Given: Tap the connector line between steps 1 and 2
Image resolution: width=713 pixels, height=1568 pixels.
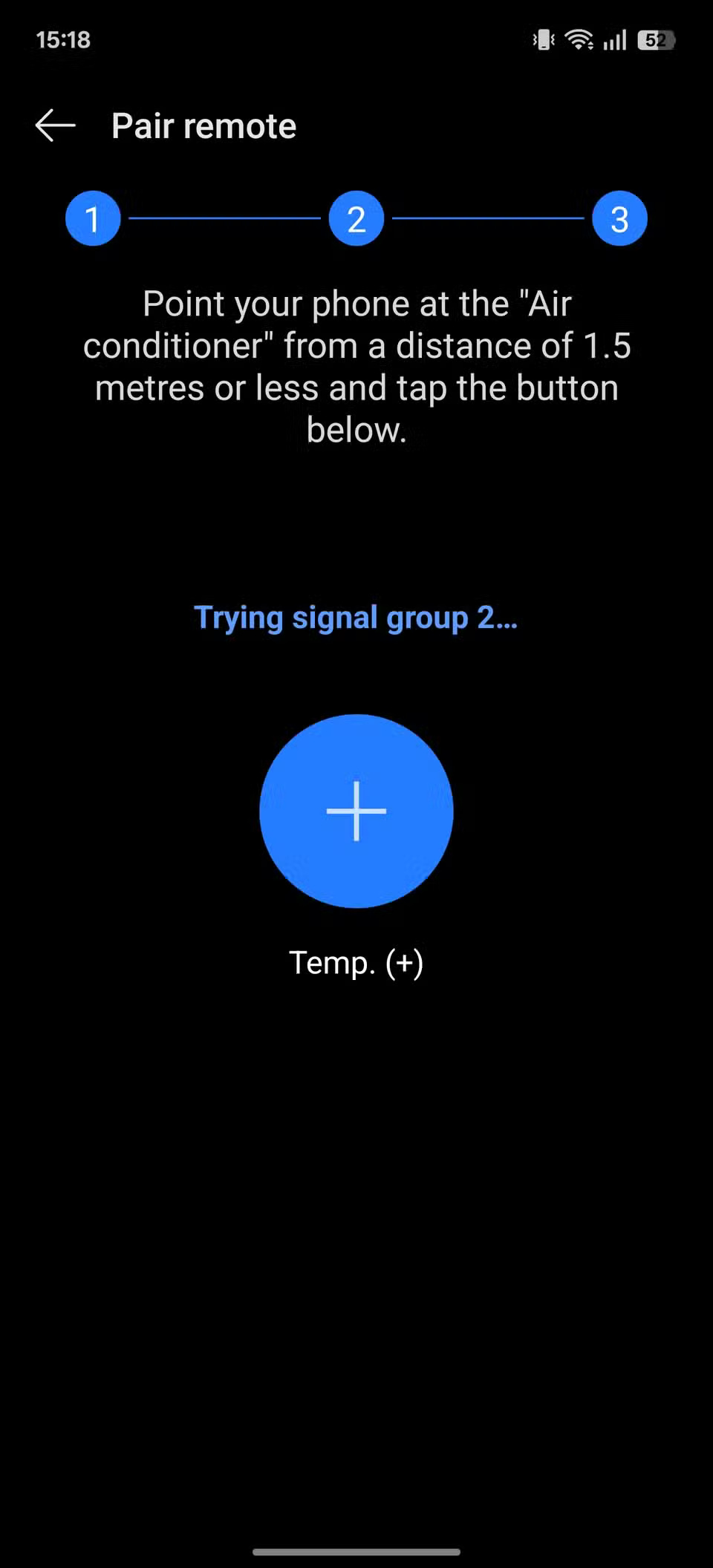Looking at the screenshot, I should 223,218.
